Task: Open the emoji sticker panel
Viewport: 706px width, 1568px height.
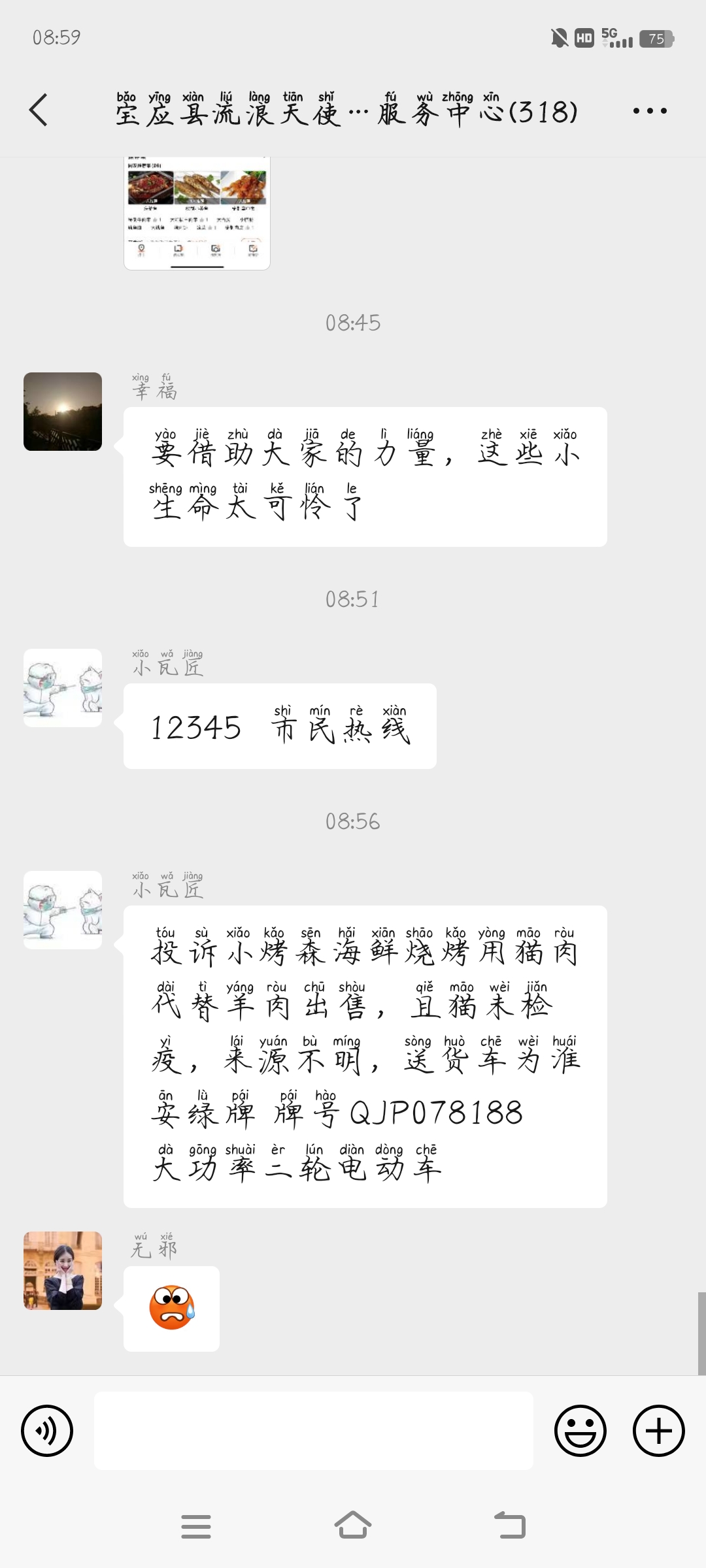Action: tap(580, 1431)
